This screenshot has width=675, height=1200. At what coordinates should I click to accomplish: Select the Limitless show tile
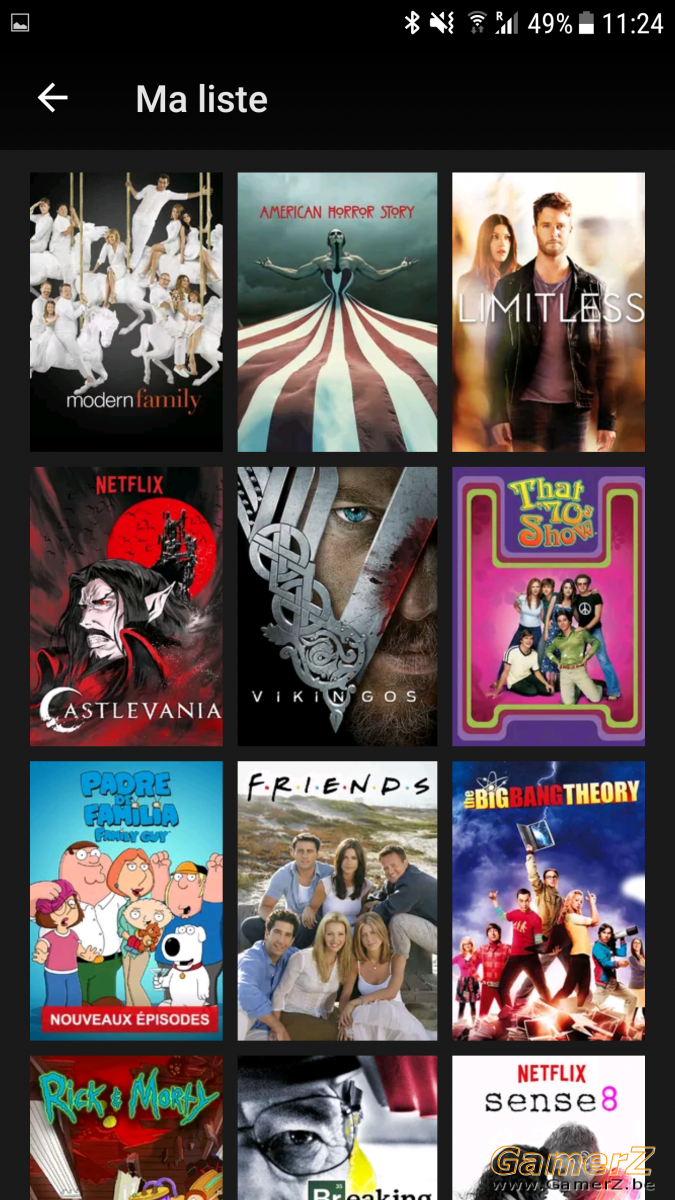pos(548,312)
